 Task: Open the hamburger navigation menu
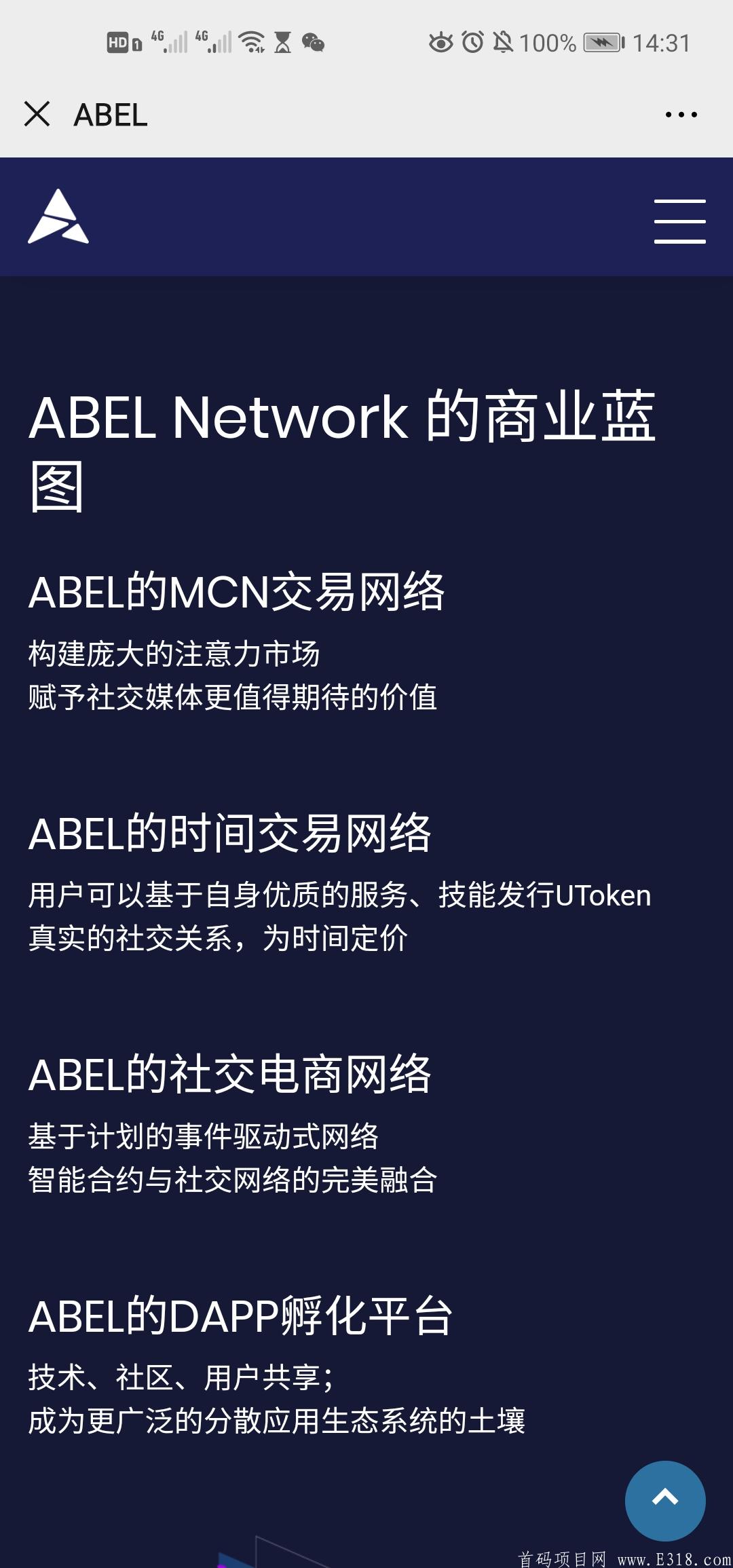pos(679,221)
